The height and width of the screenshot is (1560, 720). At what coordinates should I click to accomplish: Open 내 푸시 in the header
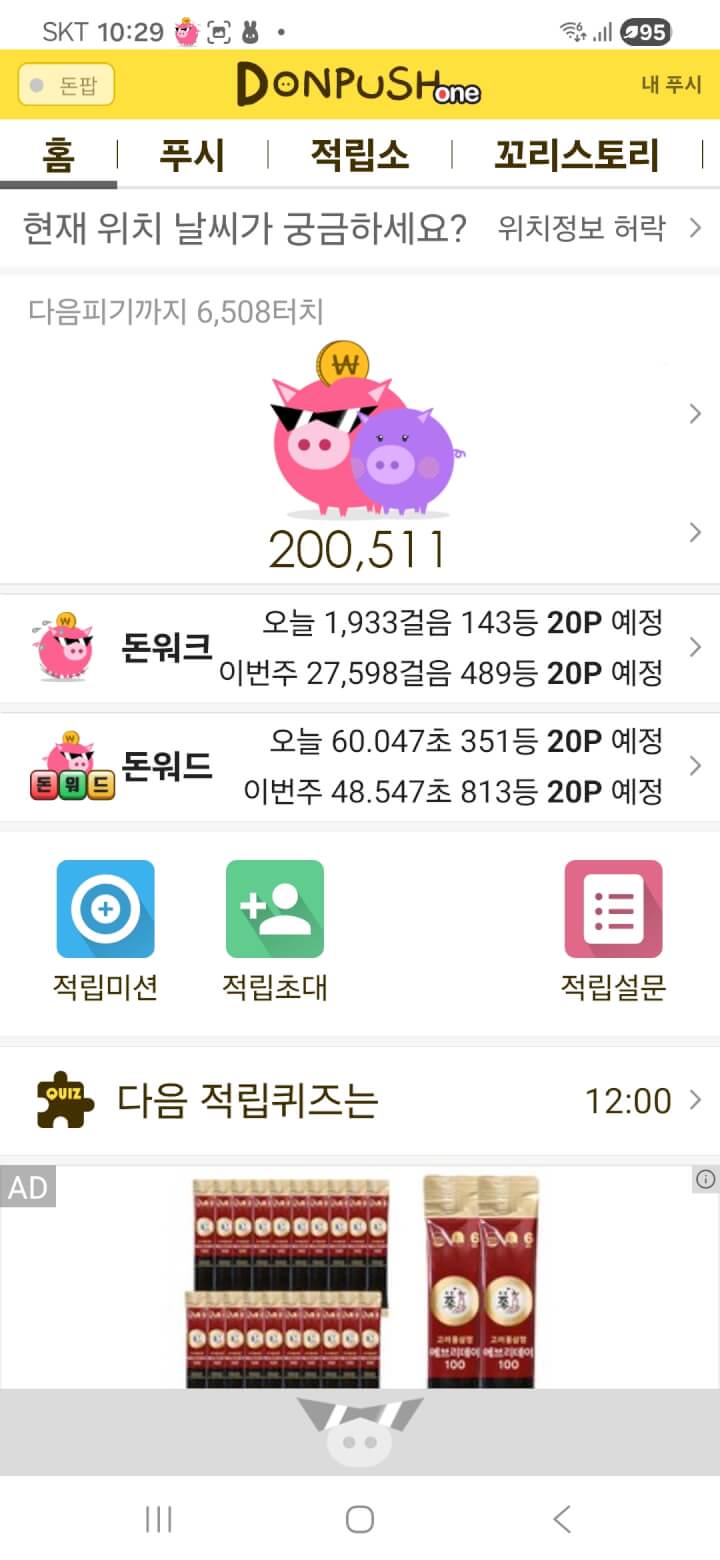(x=671, y=85)
